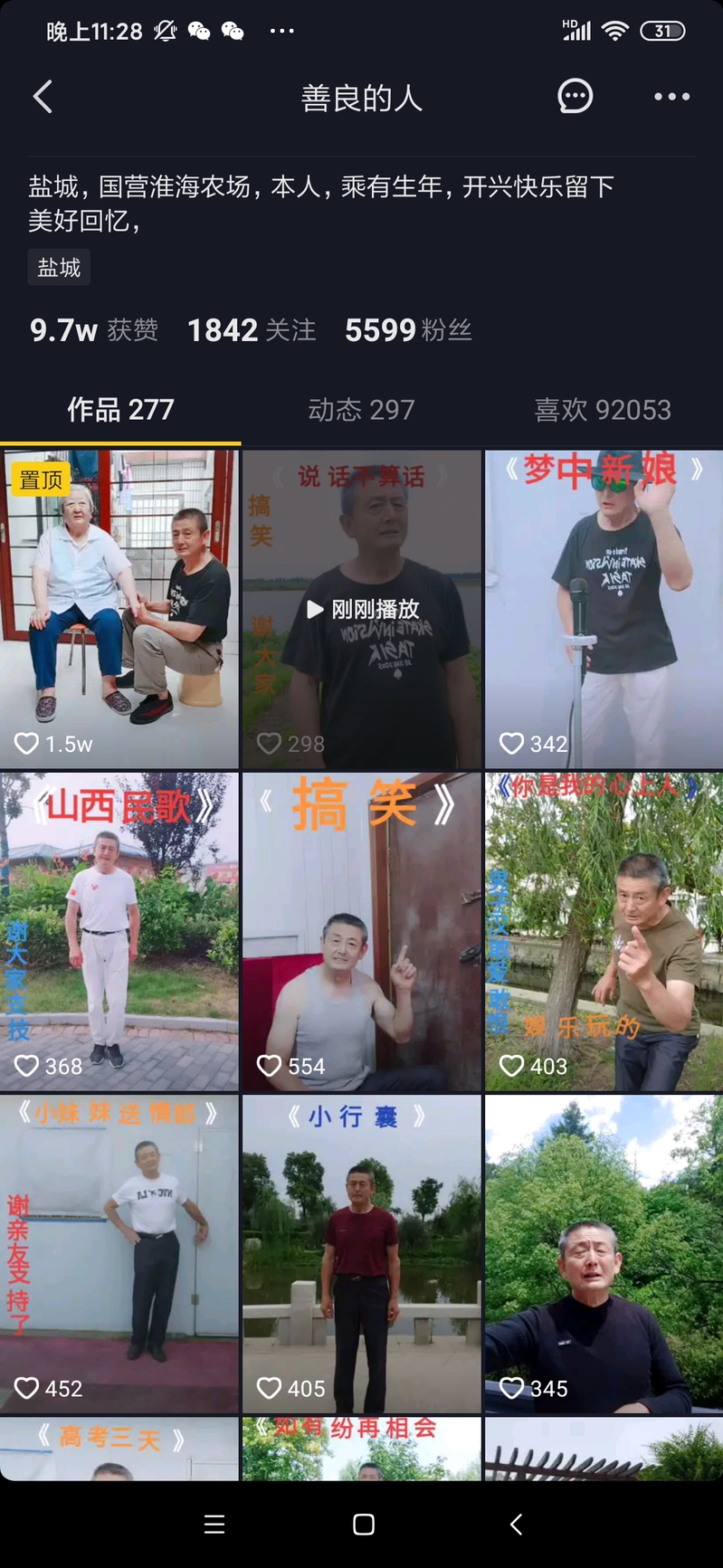Open the system recent apps menu
The width and height of the screenshot is (723, 1568).
[214, 1525]
